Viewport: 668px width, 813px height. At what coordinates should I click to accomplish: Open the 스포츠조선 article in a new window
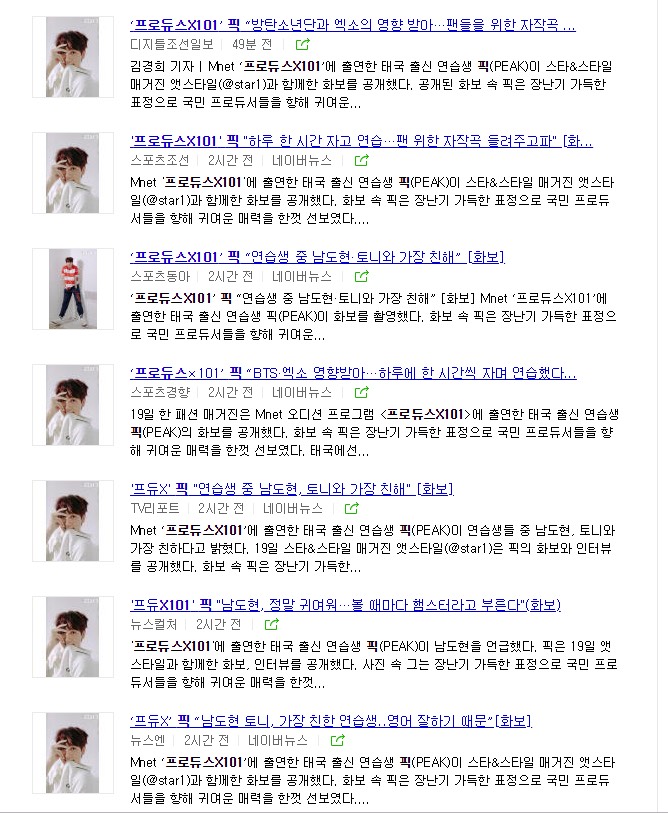(x=362, y=160)
